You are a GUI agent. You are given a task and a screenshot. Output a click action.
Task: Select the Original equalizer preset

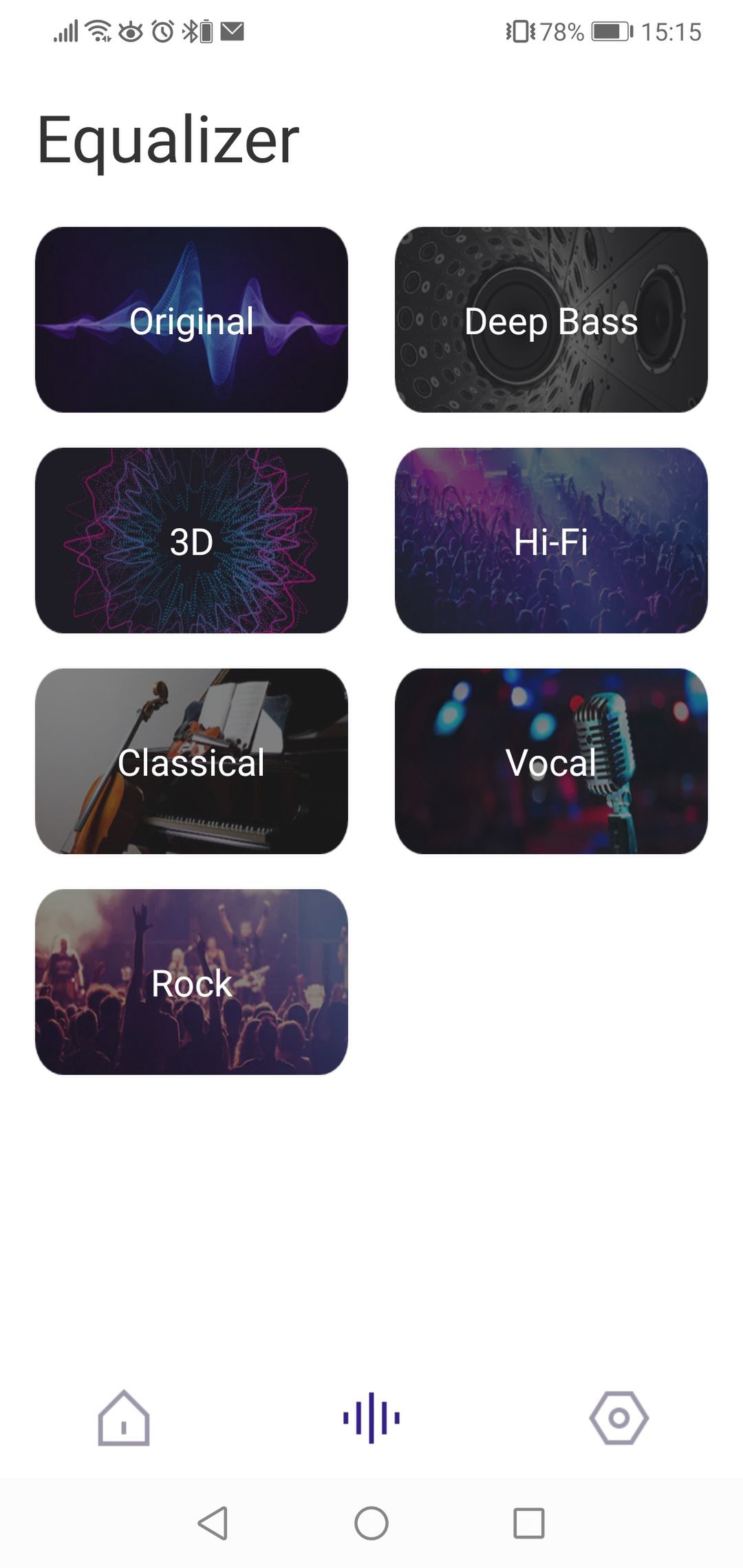coord(191,320)
